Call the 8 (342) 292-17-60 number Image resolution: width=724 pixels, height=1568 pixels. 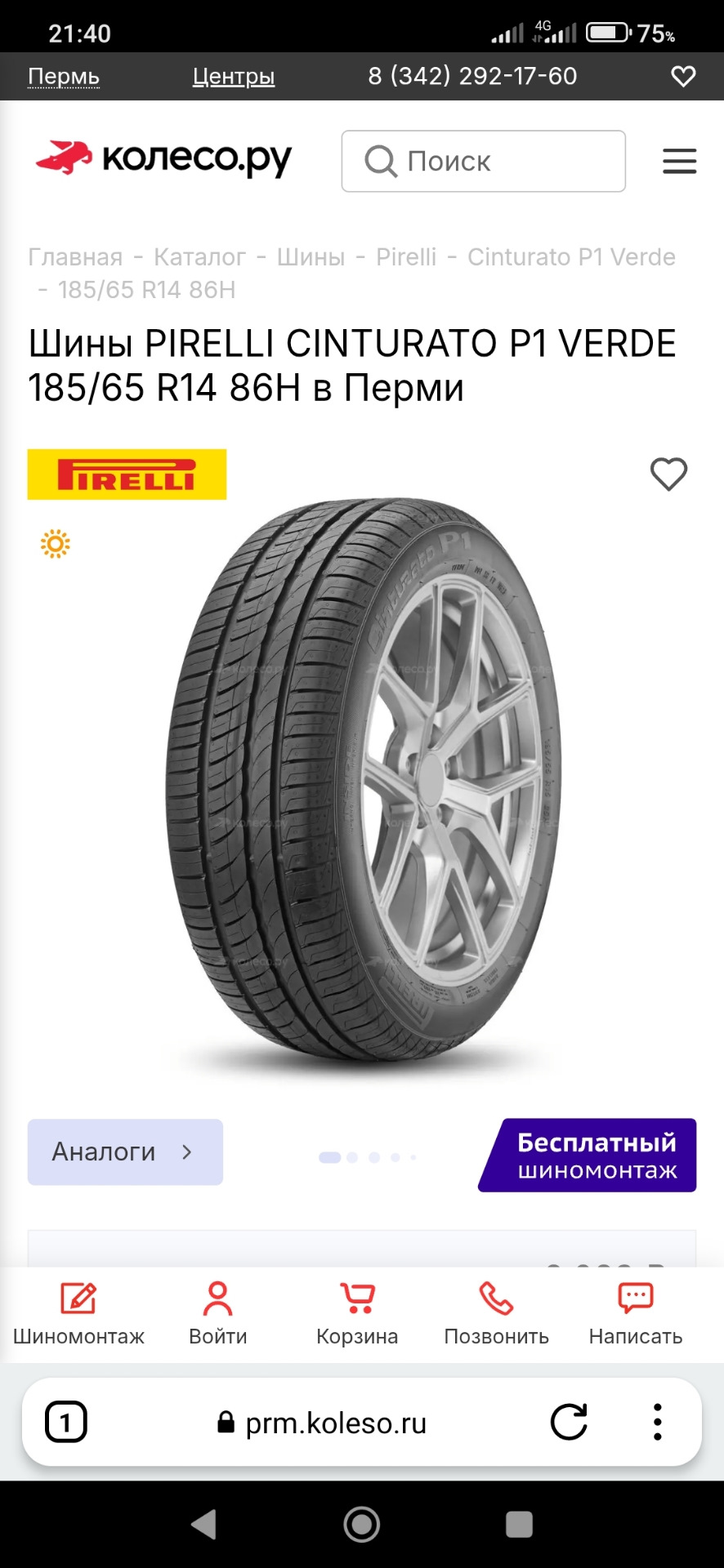(472, 76)
